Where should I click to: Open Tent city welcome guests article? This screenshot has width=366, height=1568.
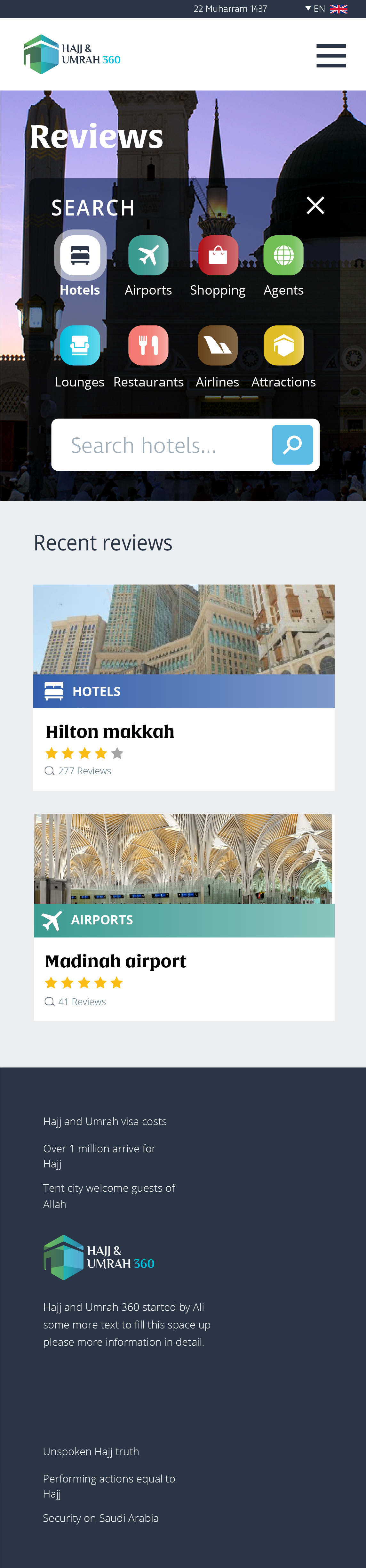pyautogui.click(x=109, y=1196)
